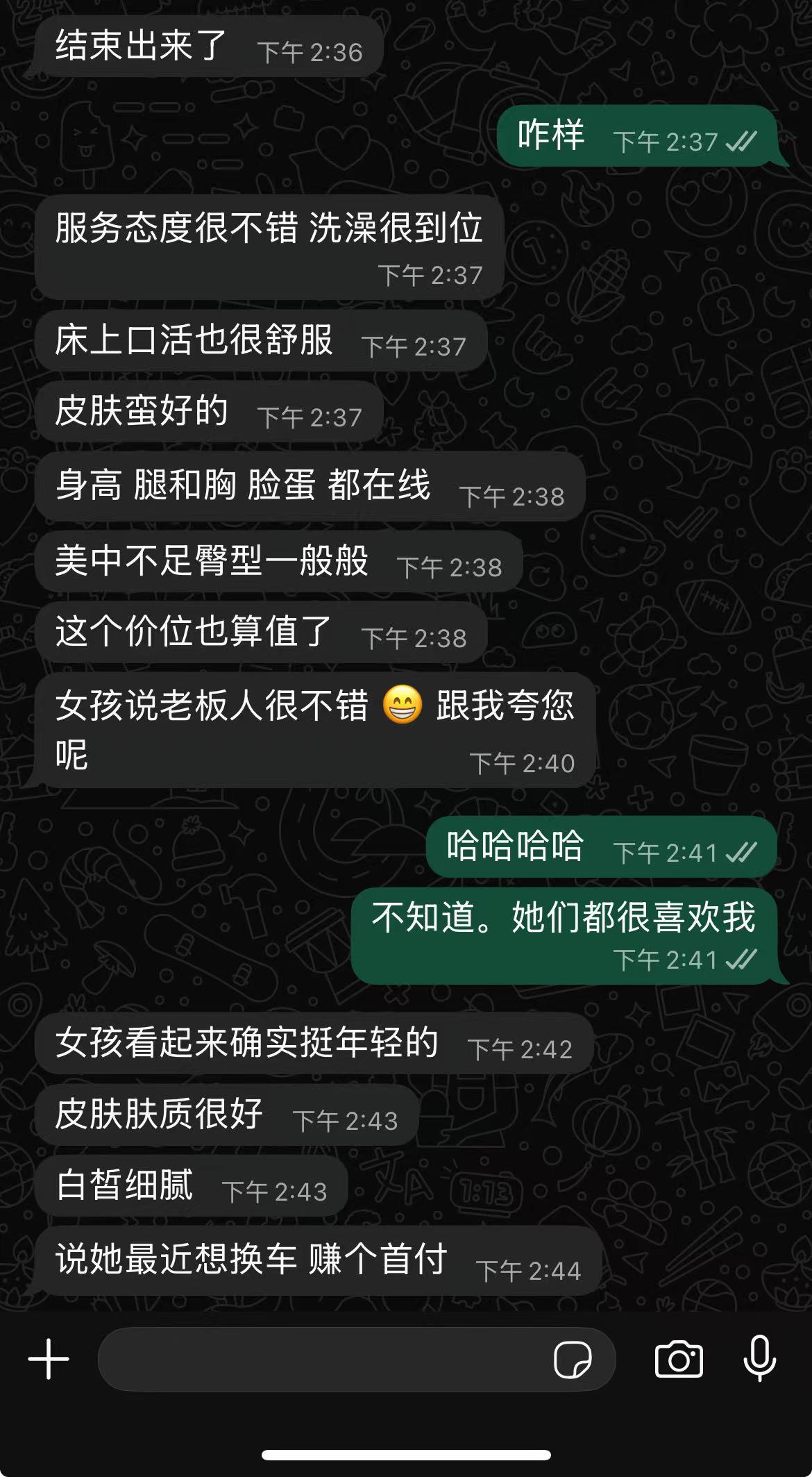812x1477 pixels.
Task: Open the camera to take a photo
Action: point(679,1359)
